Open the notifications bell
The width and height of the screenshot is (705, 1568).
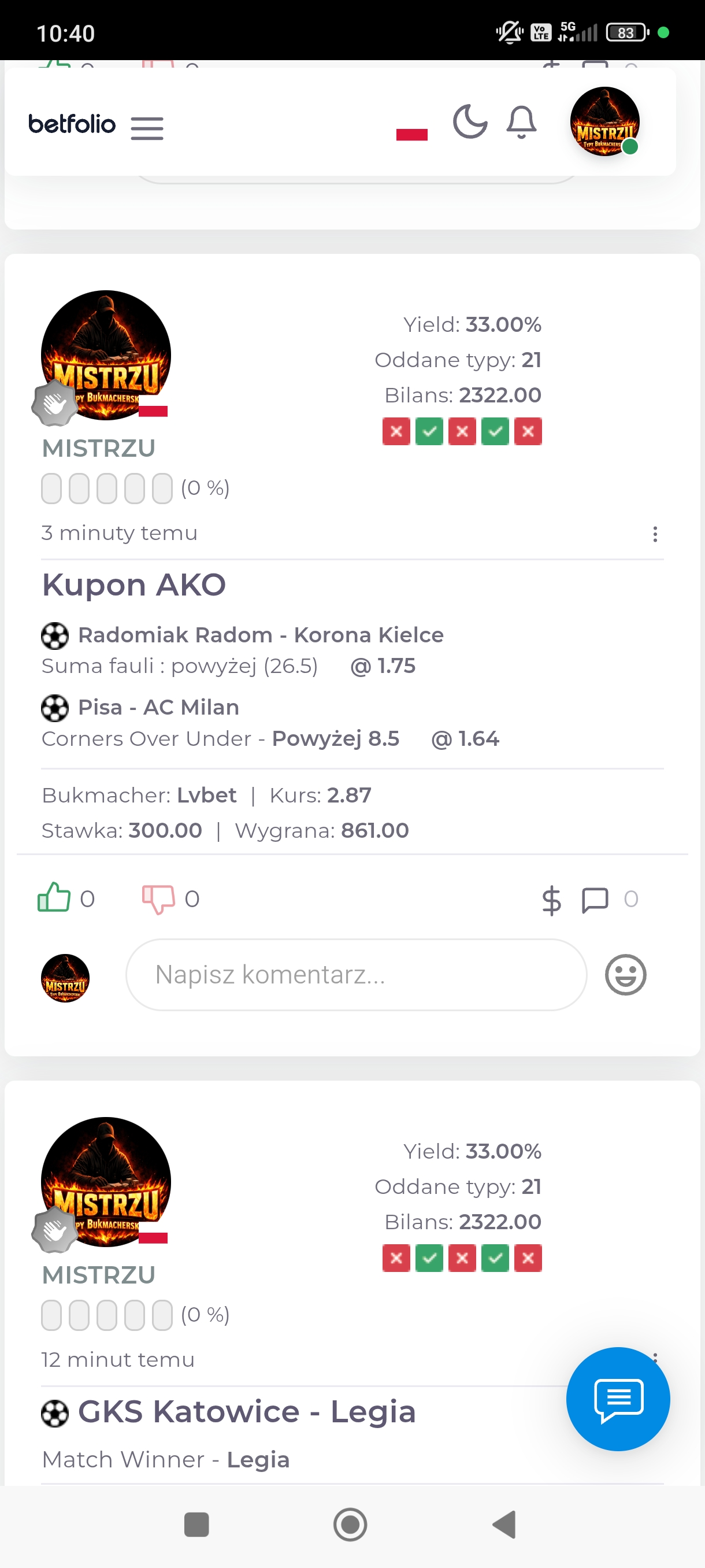tap(521, 123)
